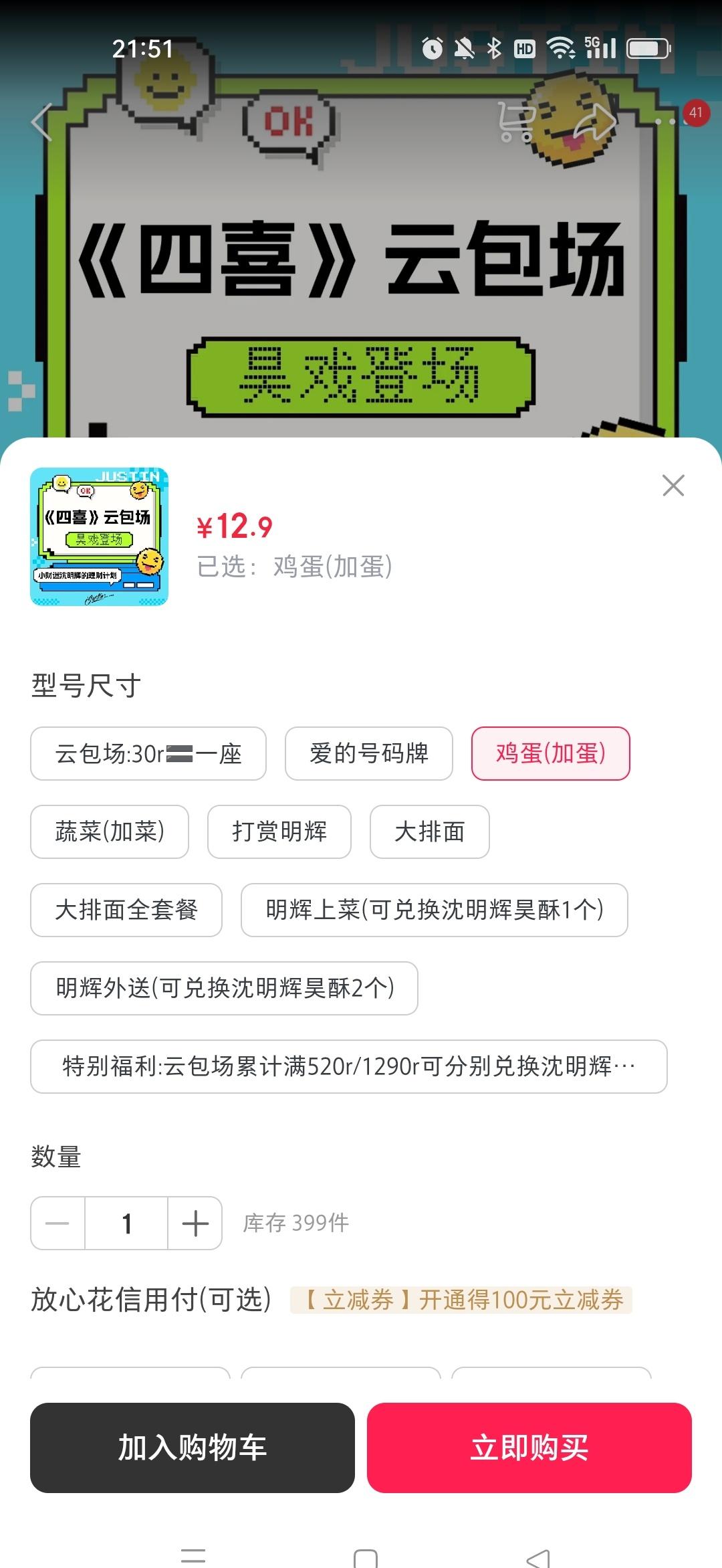Image resolution: width=722 pixels, height=1568 pixels.
Task: Pick 明辉上菜 (1个昊酥) option
Action: 434,910
